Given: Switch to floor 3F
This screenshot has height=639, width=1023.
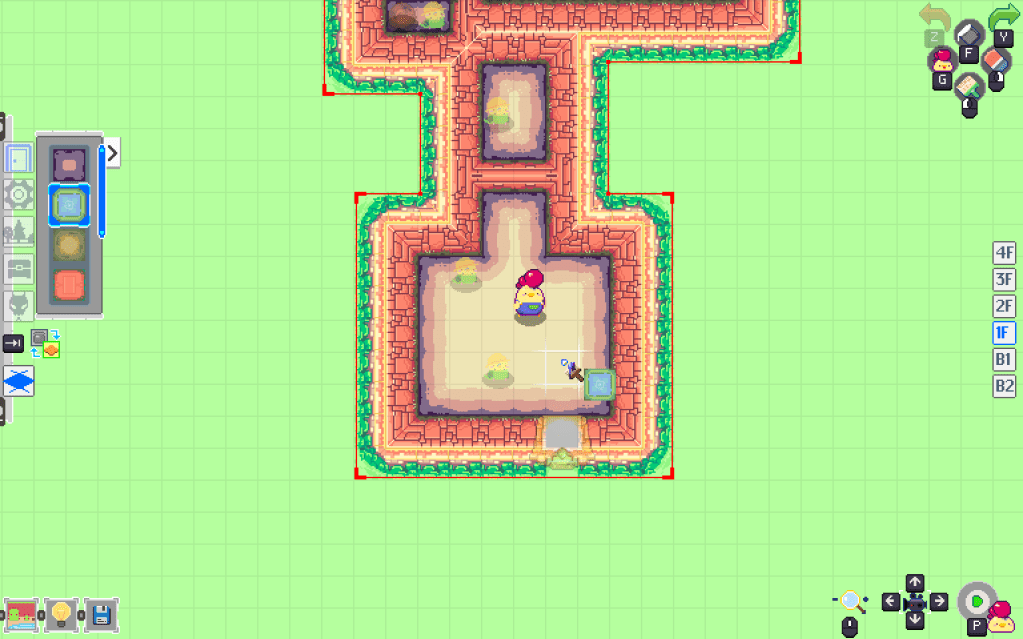Looking at the screenshot, I should tap(1004, 280).
